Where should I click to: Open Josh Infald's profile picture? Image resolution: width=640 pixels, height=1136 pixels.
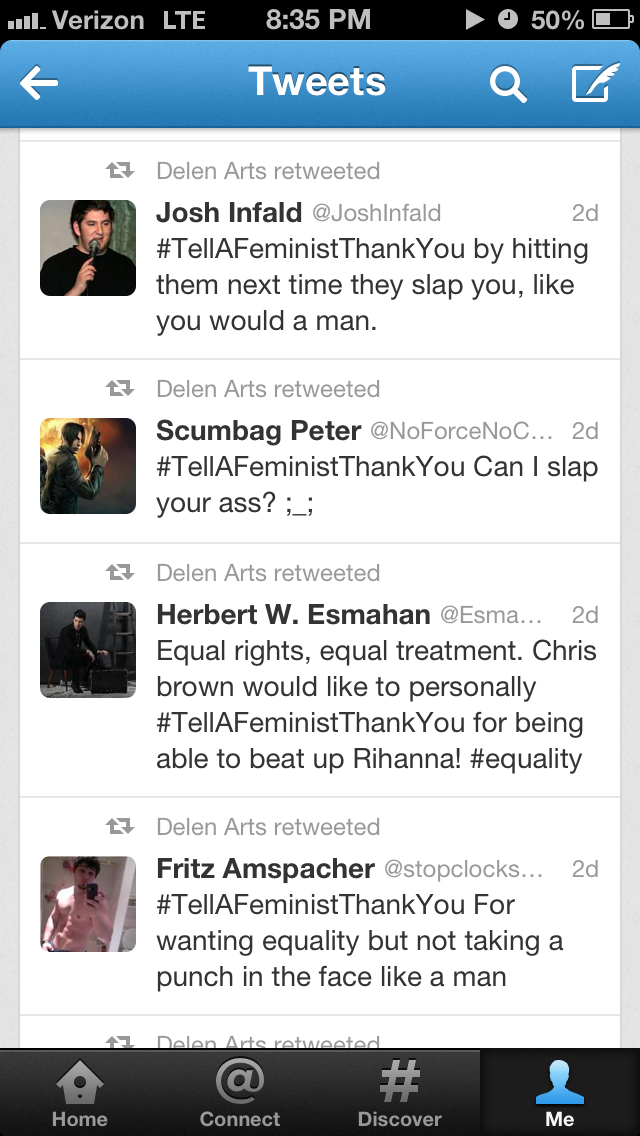pos(88,248)
